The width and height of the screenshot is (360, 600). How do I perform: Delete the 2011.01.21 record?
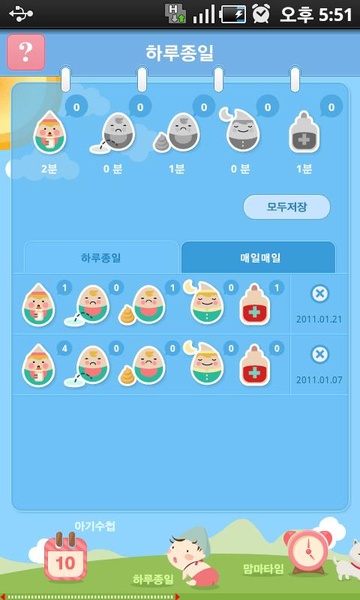click(x=320, y=294)
